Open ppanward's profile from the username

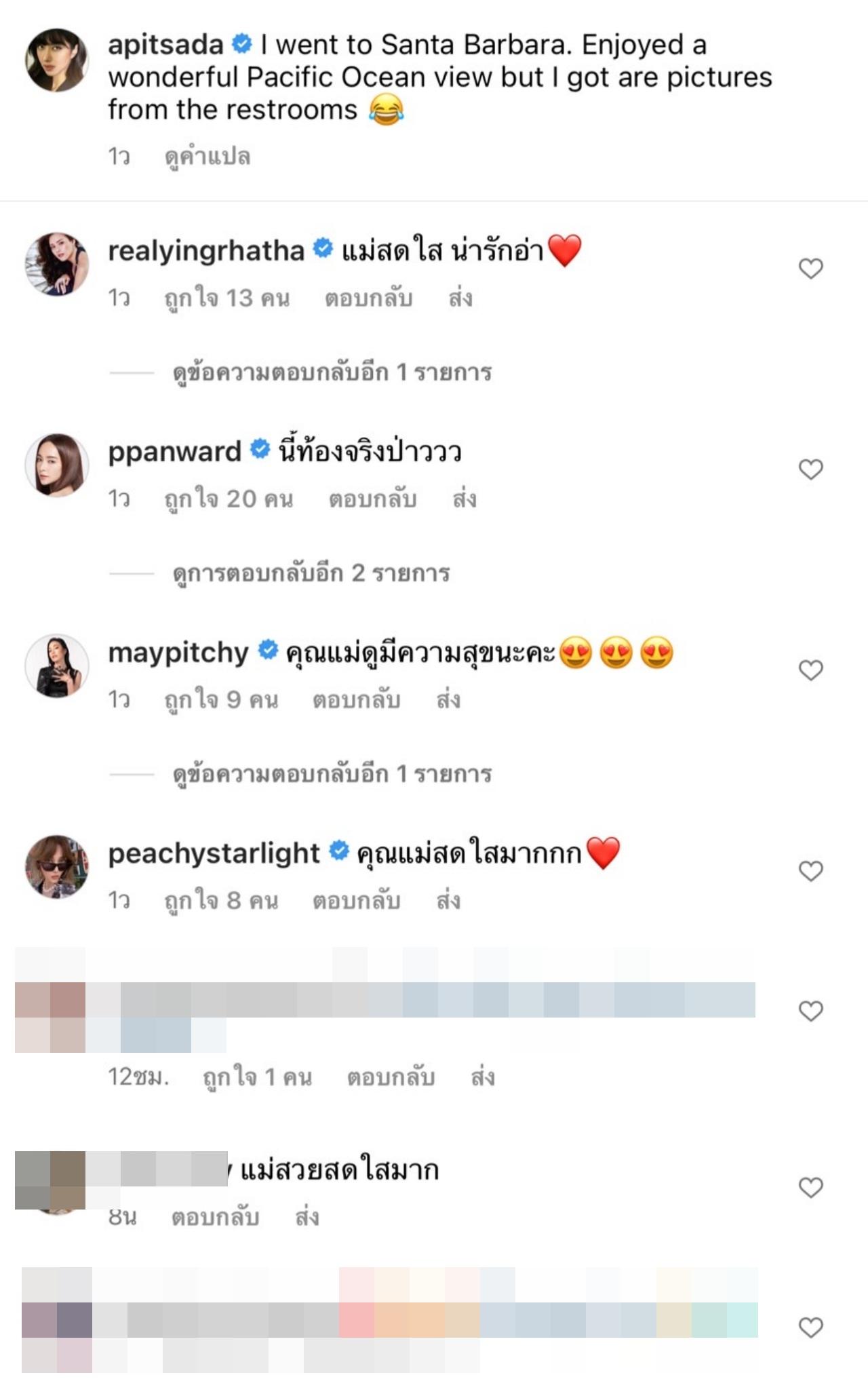(174, 451)
